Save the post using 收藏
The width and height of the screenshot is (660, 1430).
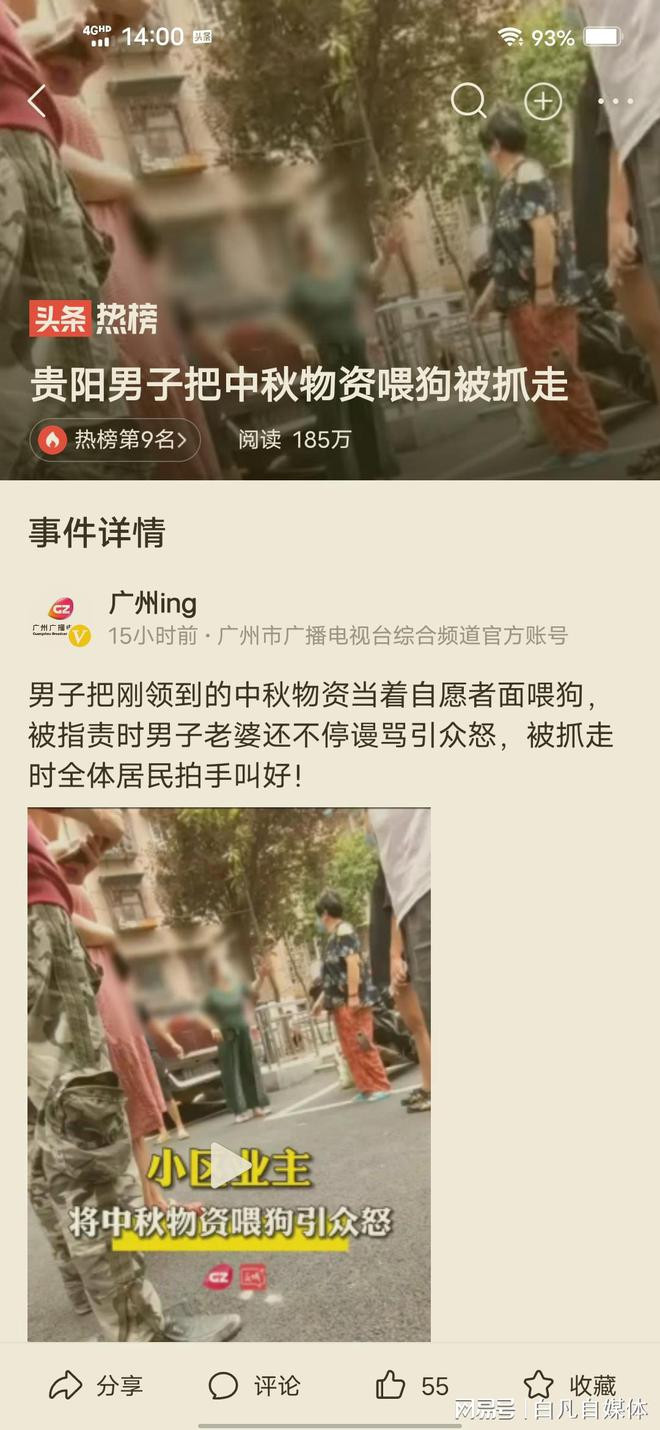tap(570, 1385)
